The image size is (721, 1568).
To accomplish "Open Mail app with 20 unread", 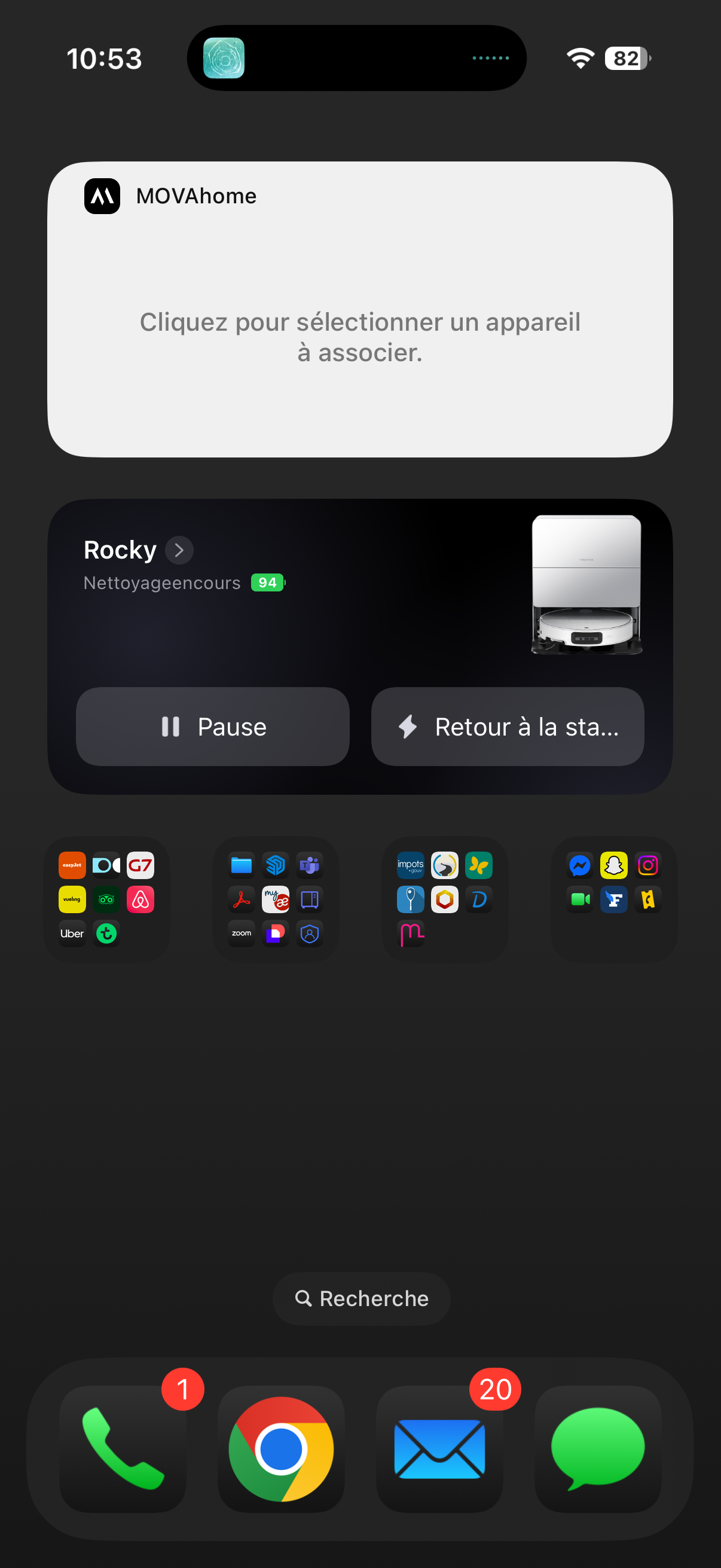I will 439,1448.
